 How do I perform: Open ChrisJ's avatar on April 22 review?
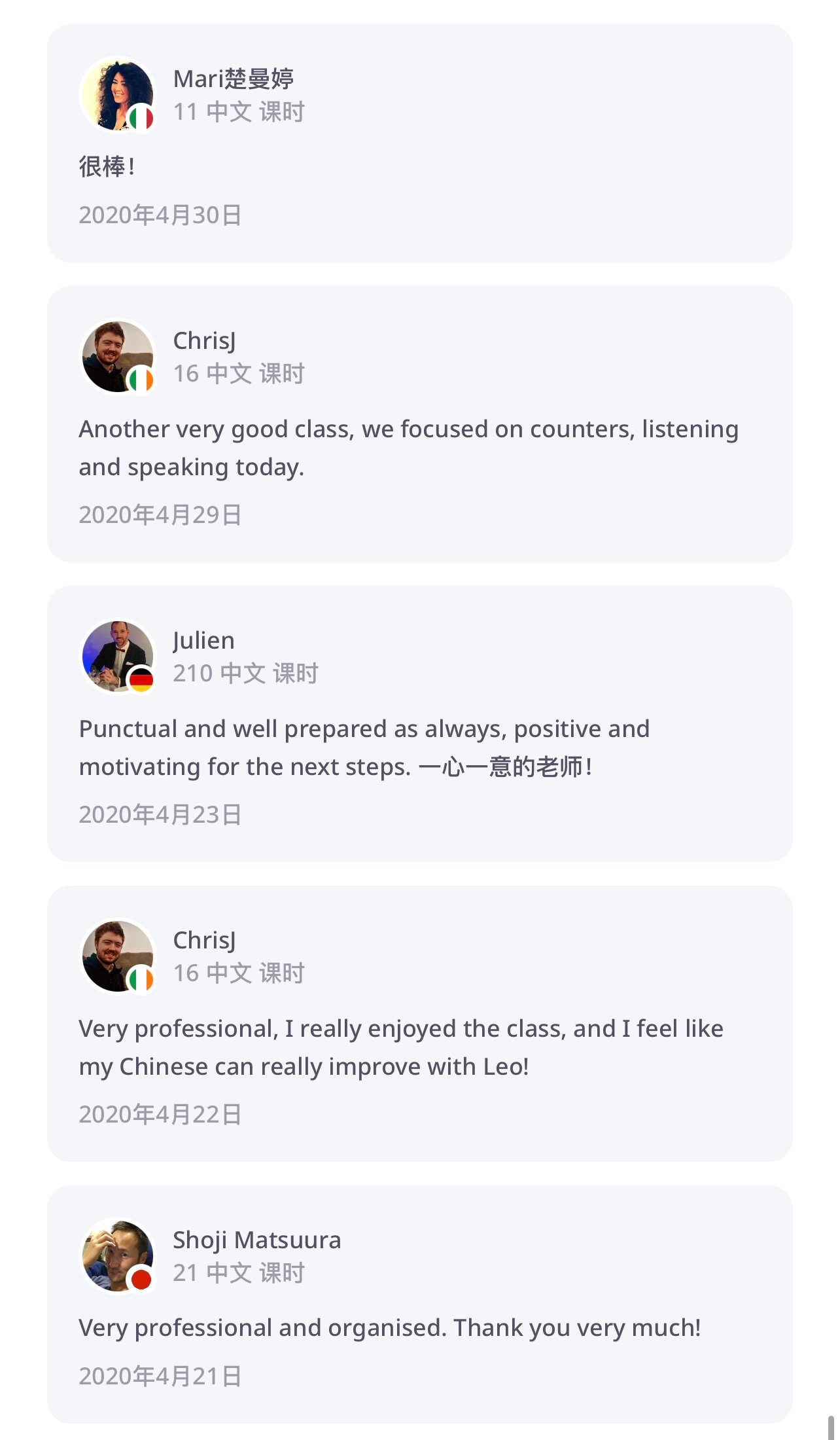click(117, 956)
